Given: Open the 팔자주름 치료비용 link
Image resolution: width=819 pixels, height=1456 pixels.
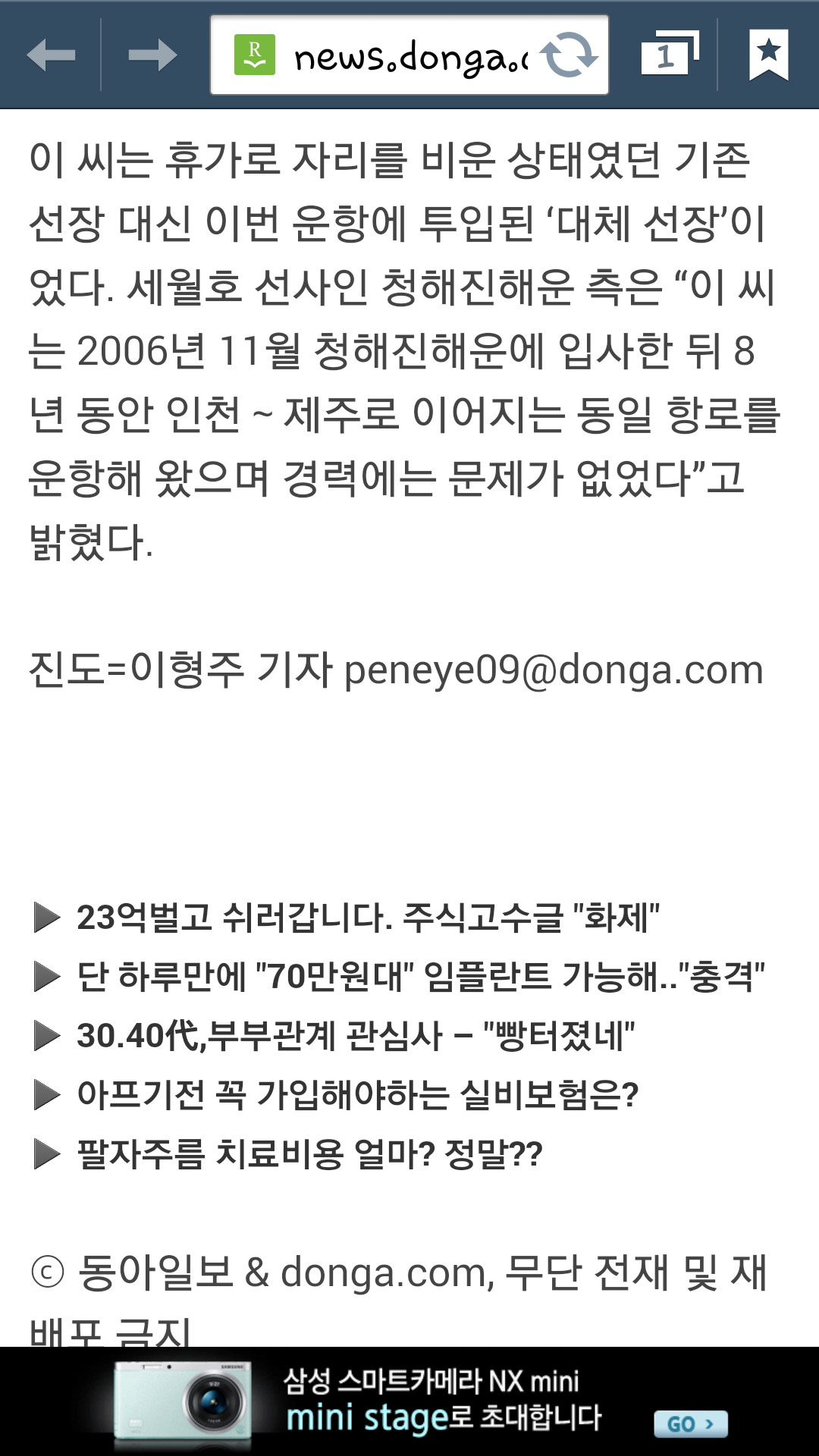Looking at the screenshot, I should 309,1154.
